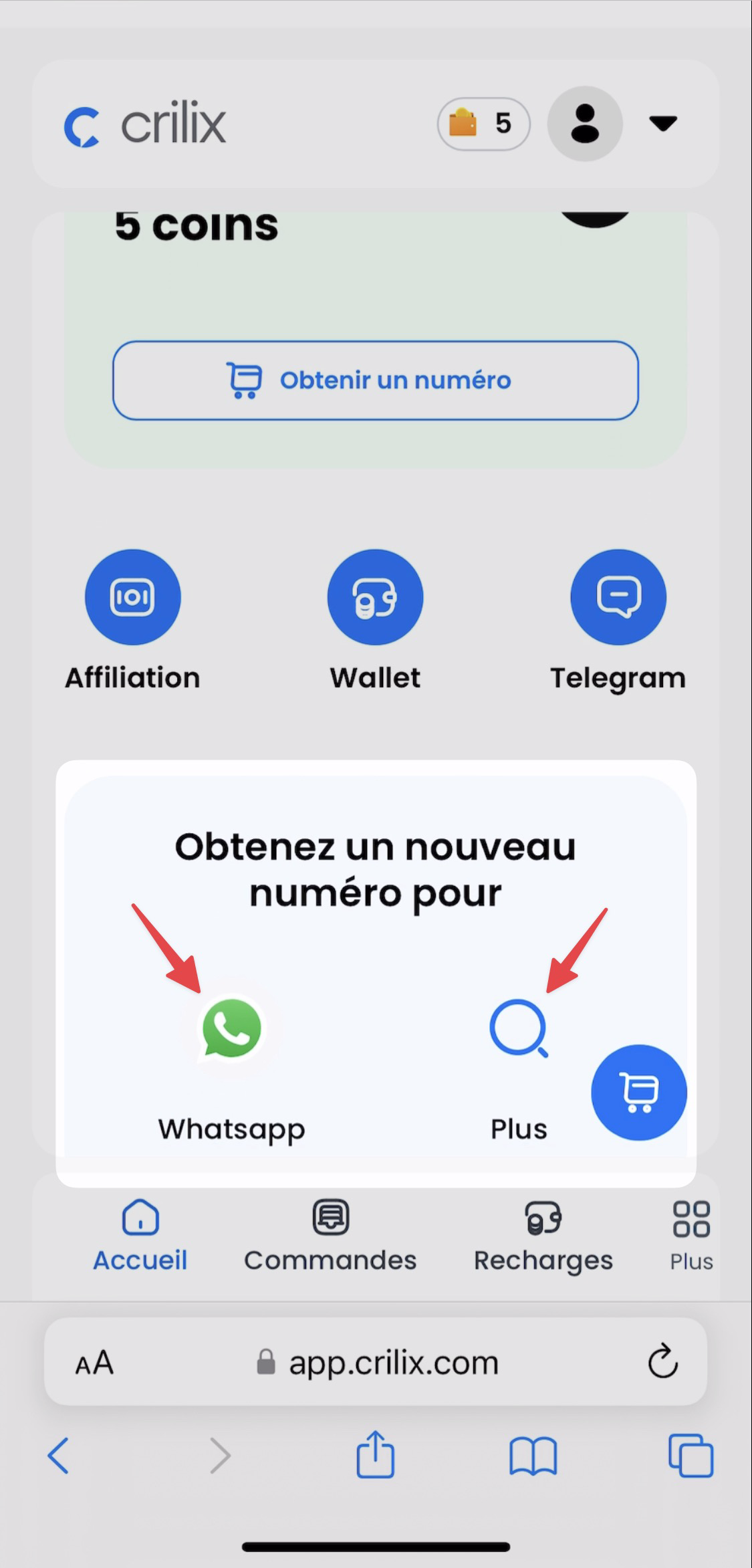
Task: Open the Plus tab in bottom navigation
Action: pos(691,1236)
